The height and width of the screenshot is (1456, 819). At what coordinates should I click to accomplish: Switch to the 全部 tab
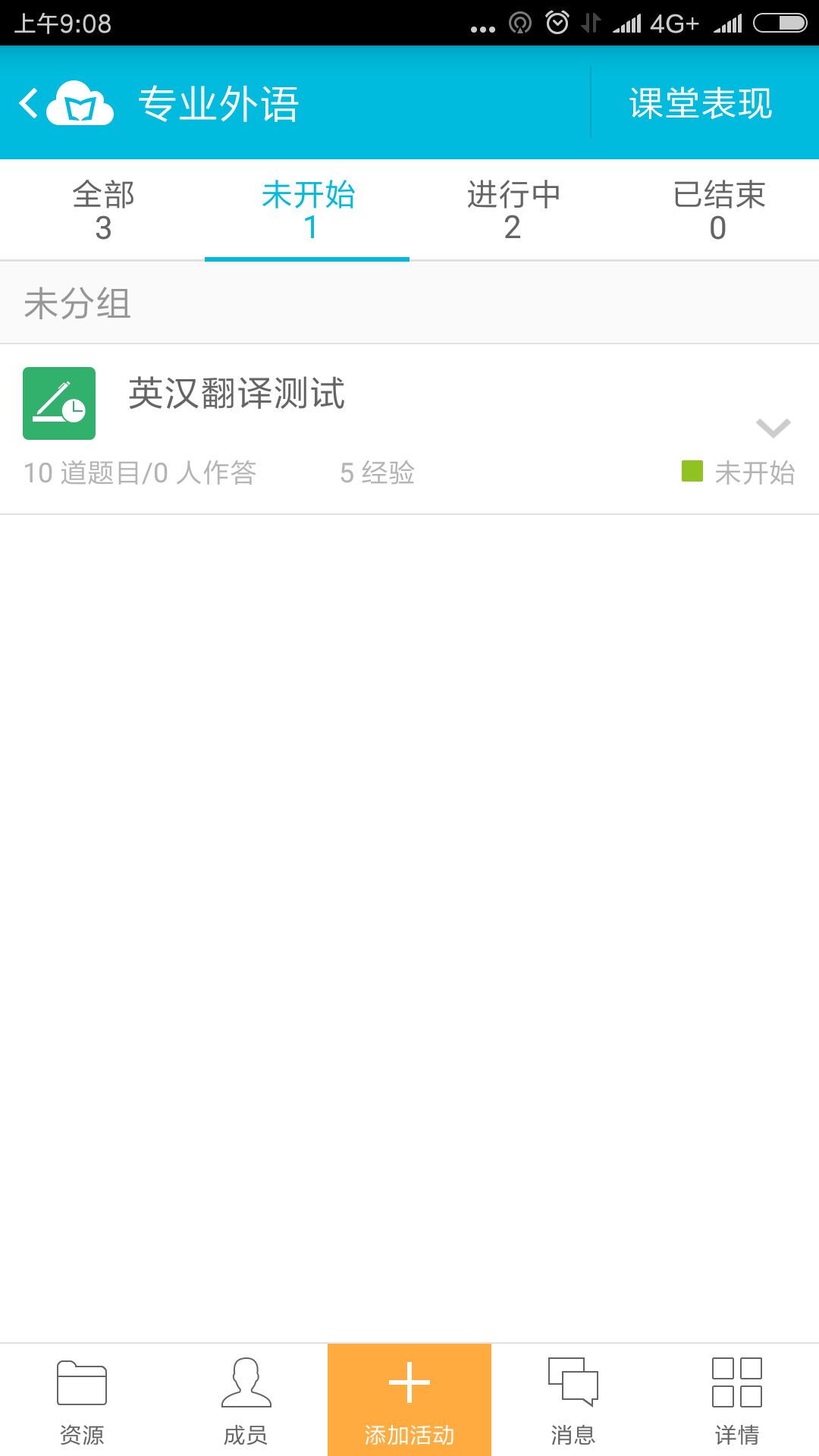click(103, 211)
